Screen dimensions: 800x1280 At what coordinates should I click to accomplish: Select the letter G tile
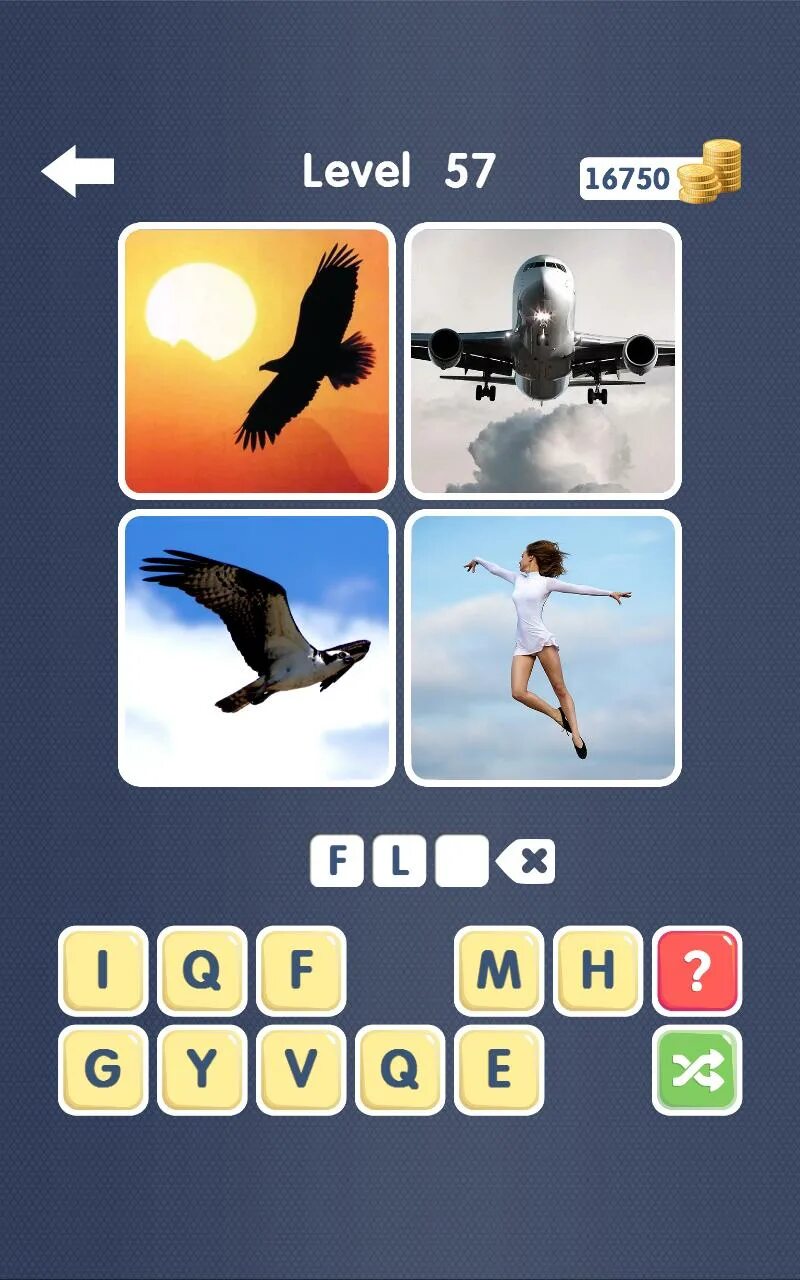103,1069
